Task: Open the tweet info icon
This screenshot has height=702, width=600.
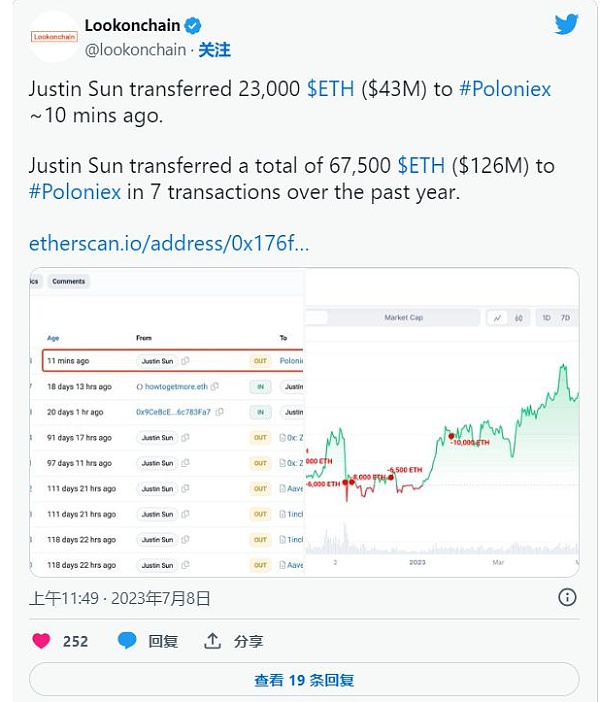Action: click(x=567, y=598)
